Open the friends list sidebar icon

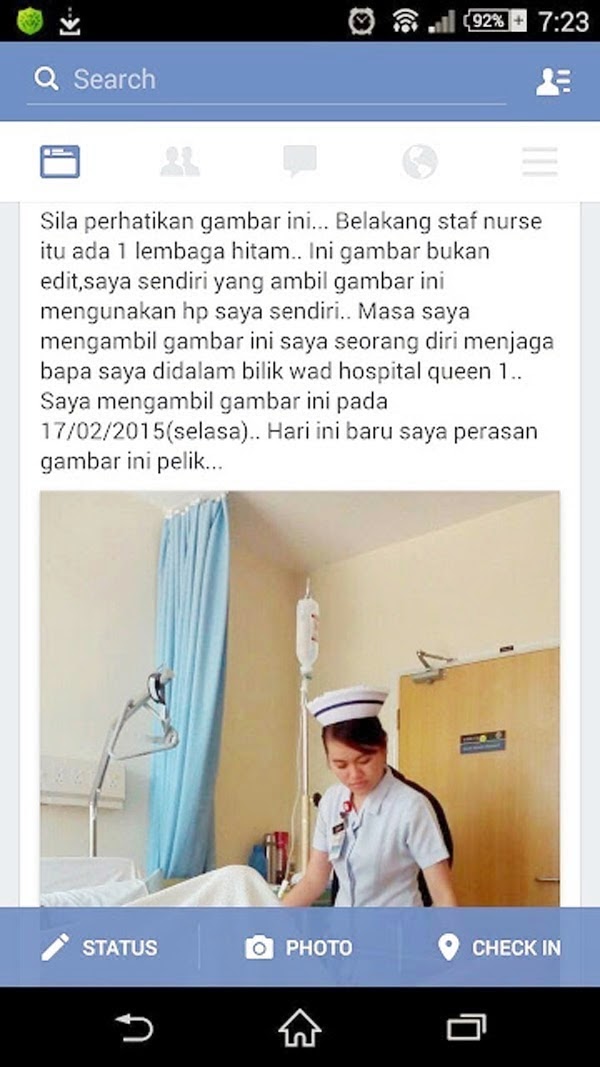click(553, 81)
